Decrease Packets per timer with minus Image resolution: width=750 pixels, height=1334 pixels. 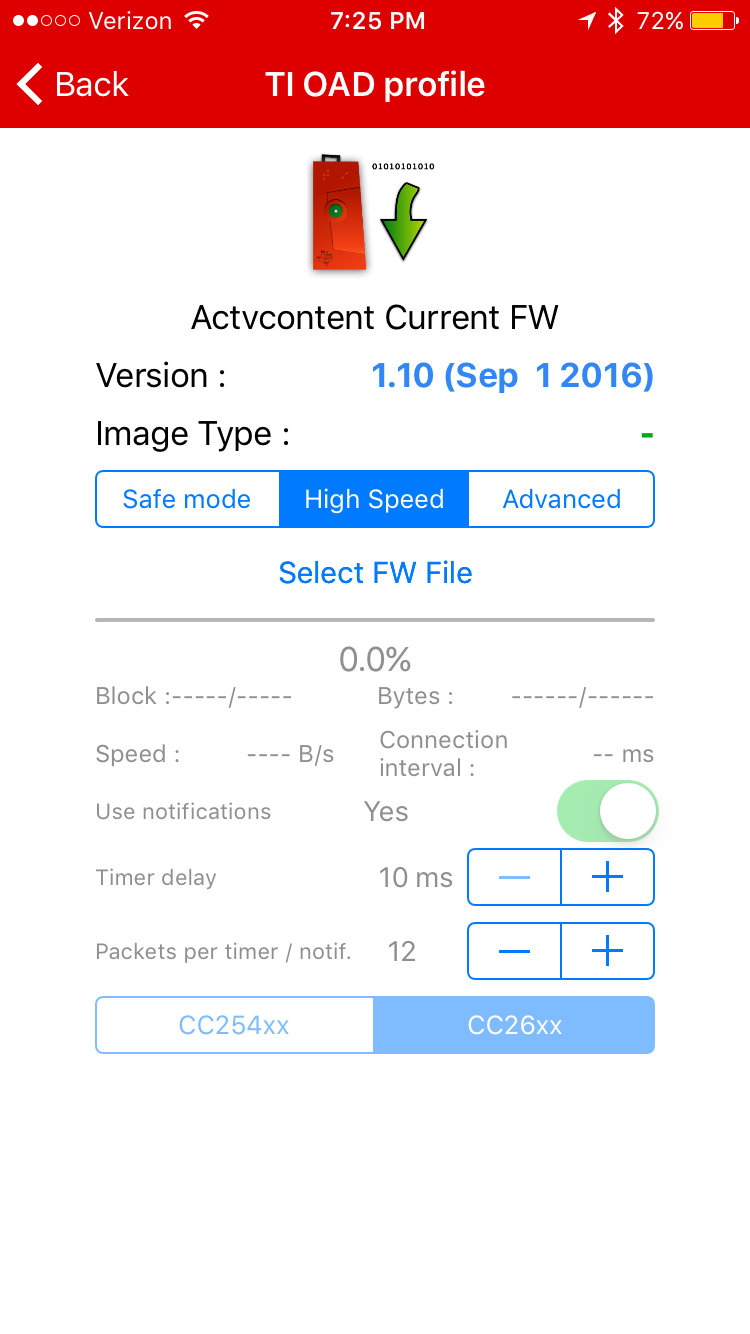coord(514,951)
